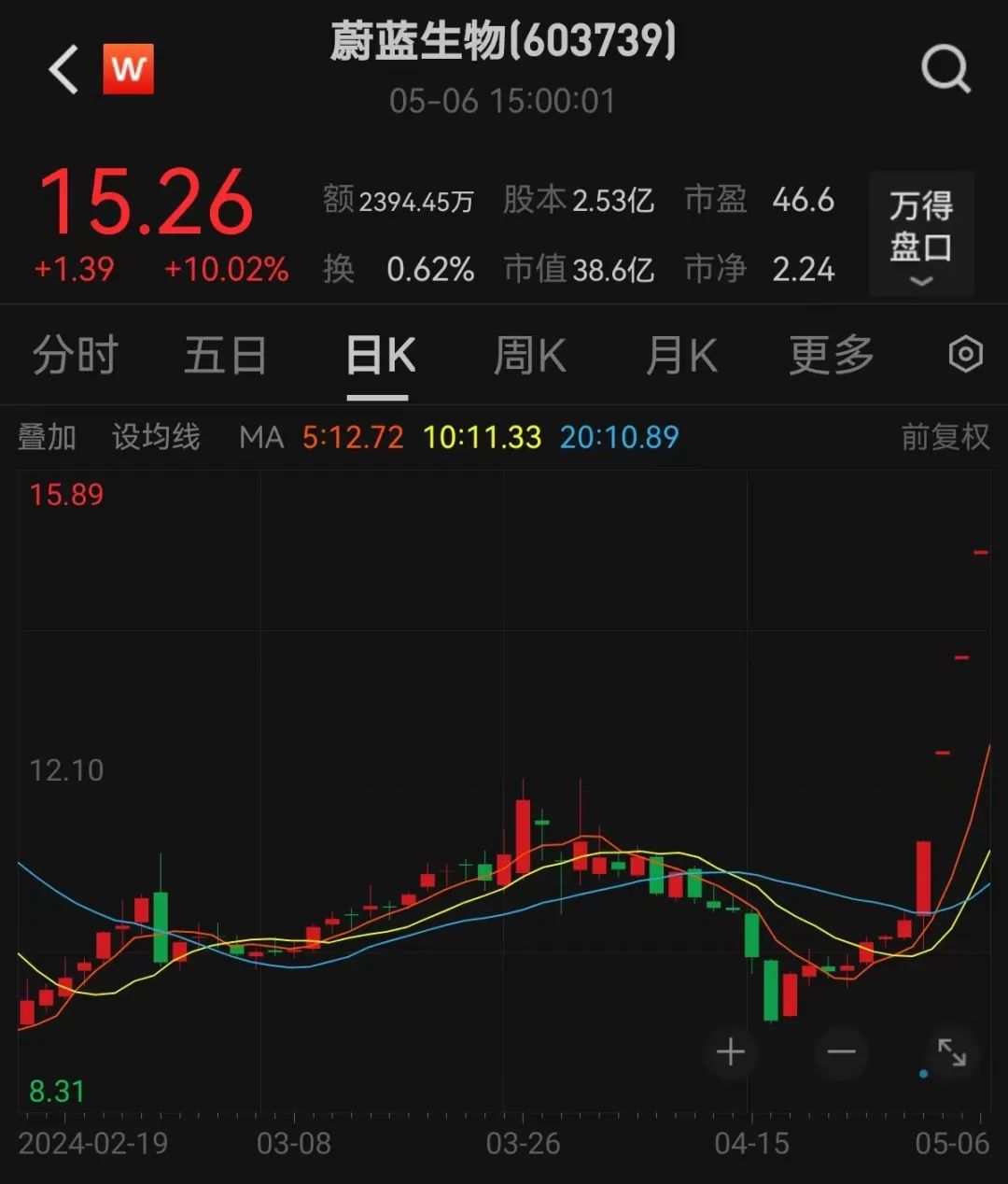This screenshot has width=1008, height=1184.
Task: Zoom in using the plus icon
Action: click(731, 1051)
